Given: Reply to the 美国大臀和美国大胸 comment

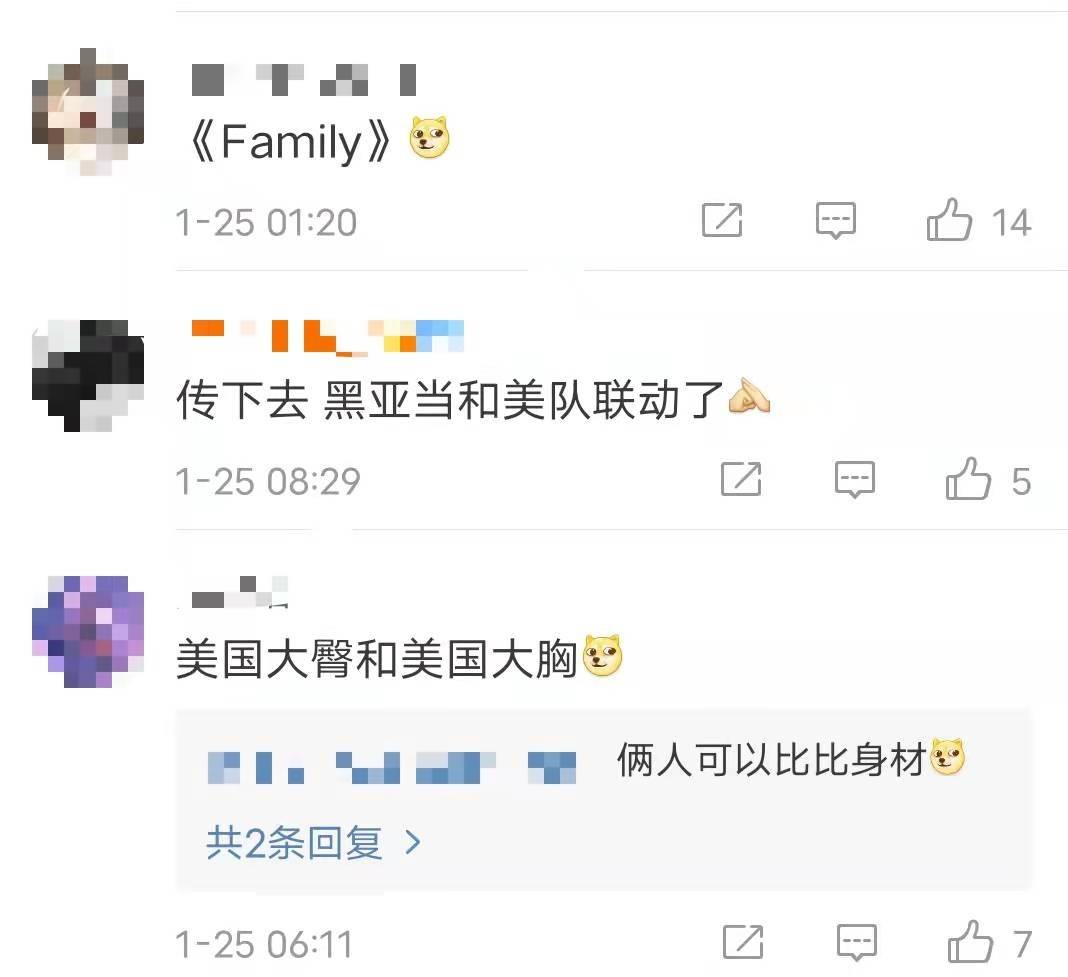Looking at the screenshot, I should click(x=856, y=942).
